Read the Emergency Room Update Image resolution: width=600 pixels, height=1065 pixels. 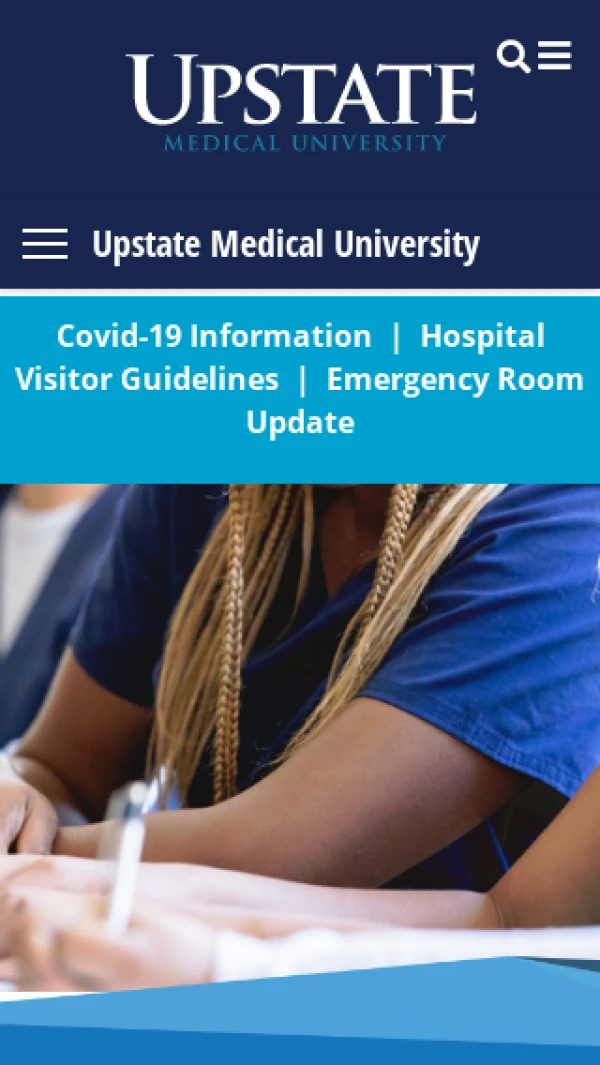click(x=455, y=380)
